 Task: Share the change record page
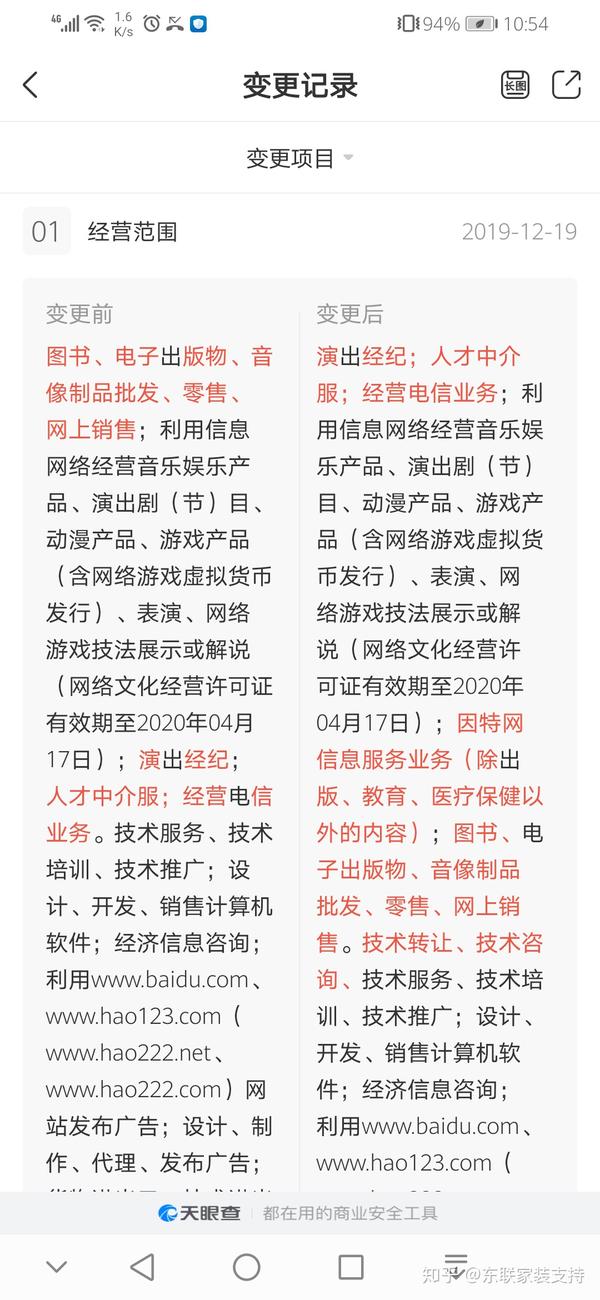pos(566,85)
